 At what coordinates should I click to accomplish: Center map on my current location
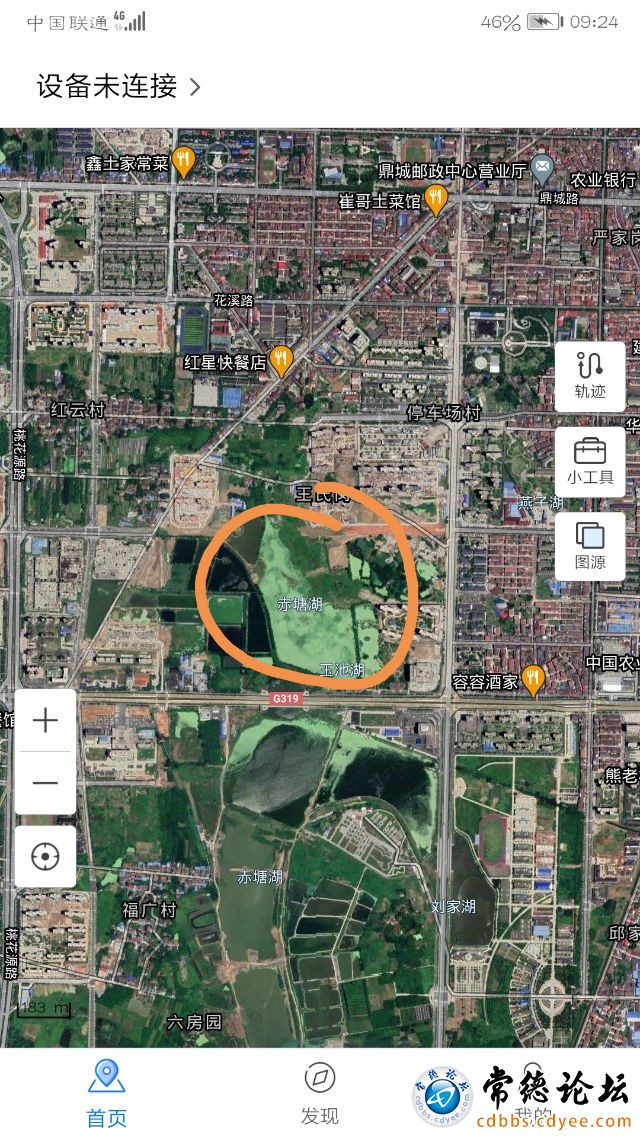[45, 857]
